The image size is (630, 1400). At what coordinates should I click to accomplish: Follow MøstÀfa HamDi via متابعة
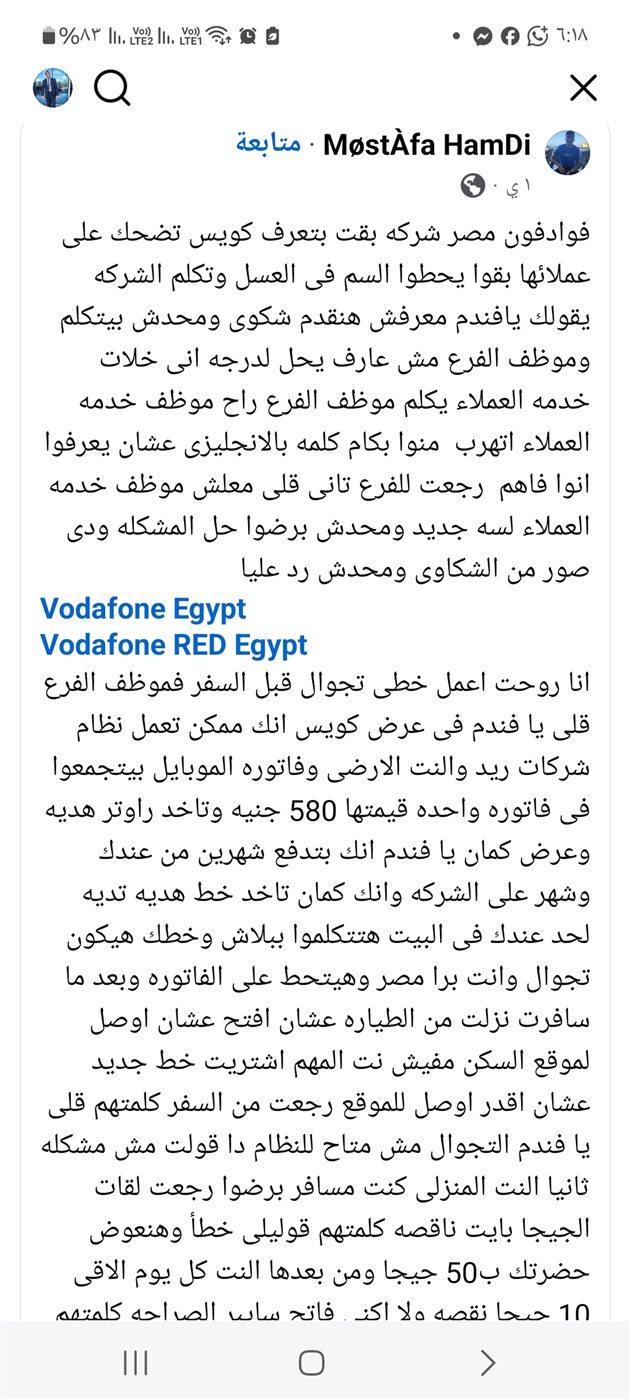pyautogui.click(x=268, y=144)
